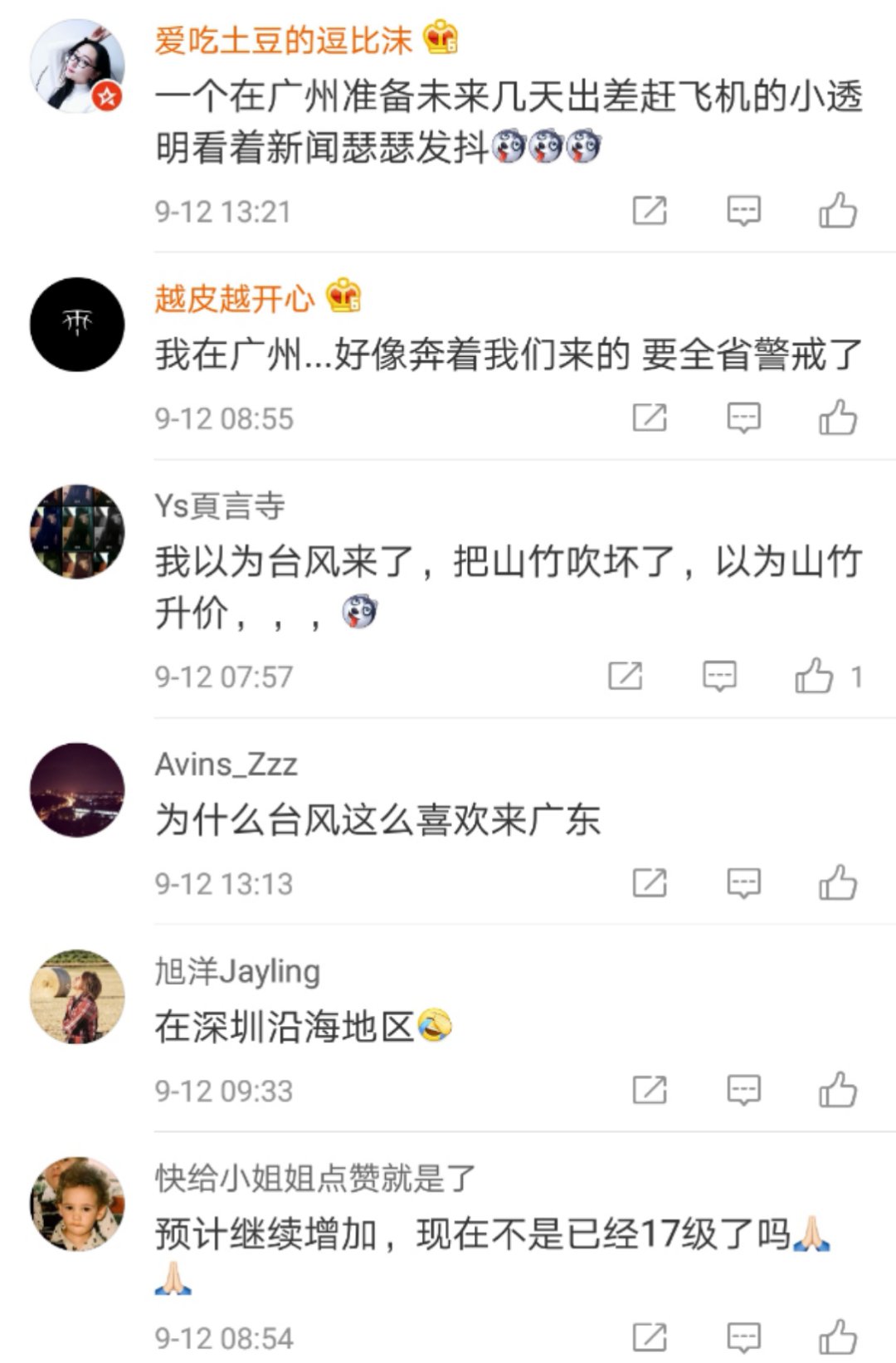Like Avins_Zzz's comment
The height and width of the screenshot is (1363, 896).
(x=837, y=882)
